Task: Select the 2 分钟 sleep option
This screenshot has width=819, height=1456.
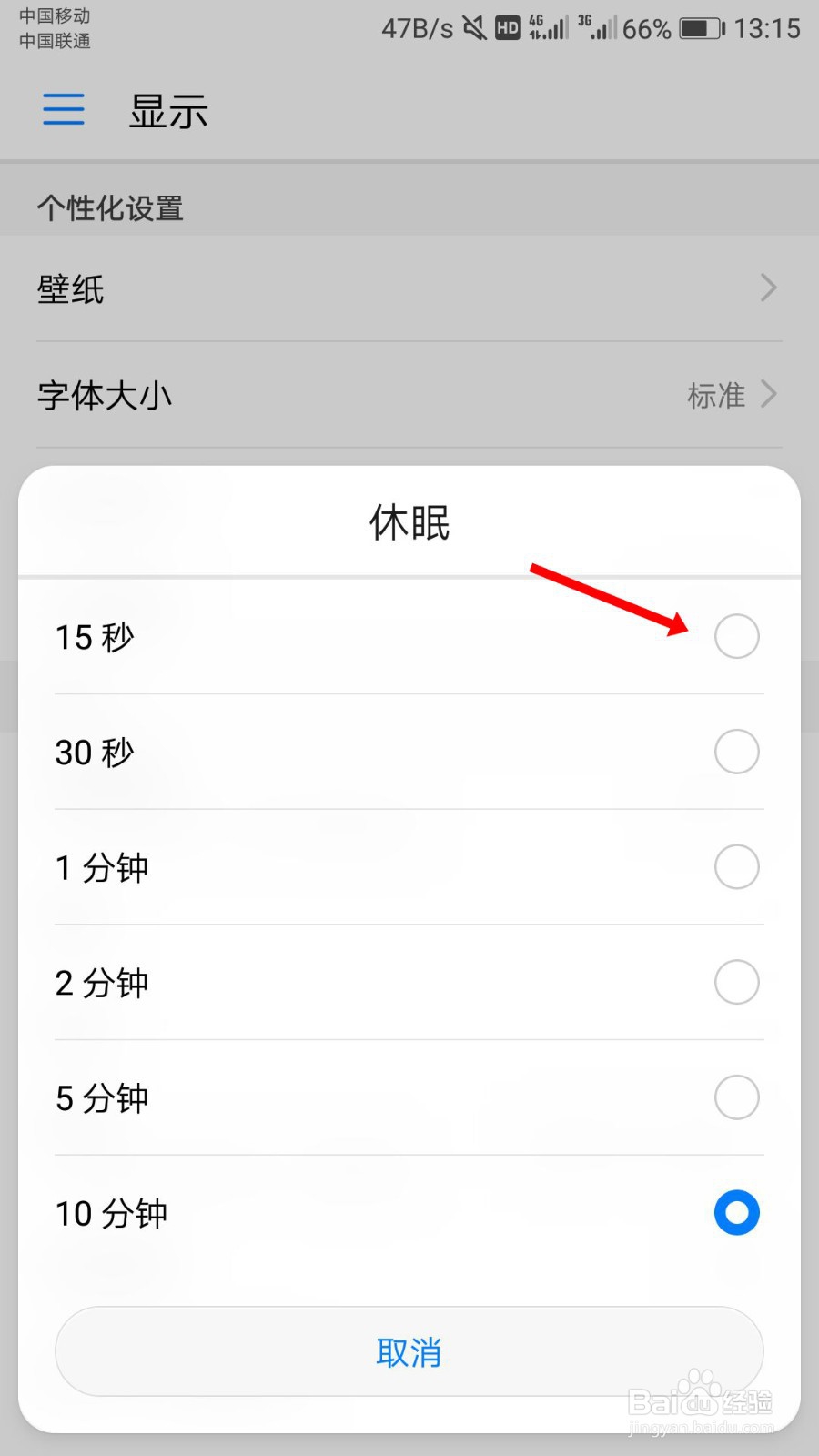Action: (x=735, y=982)
